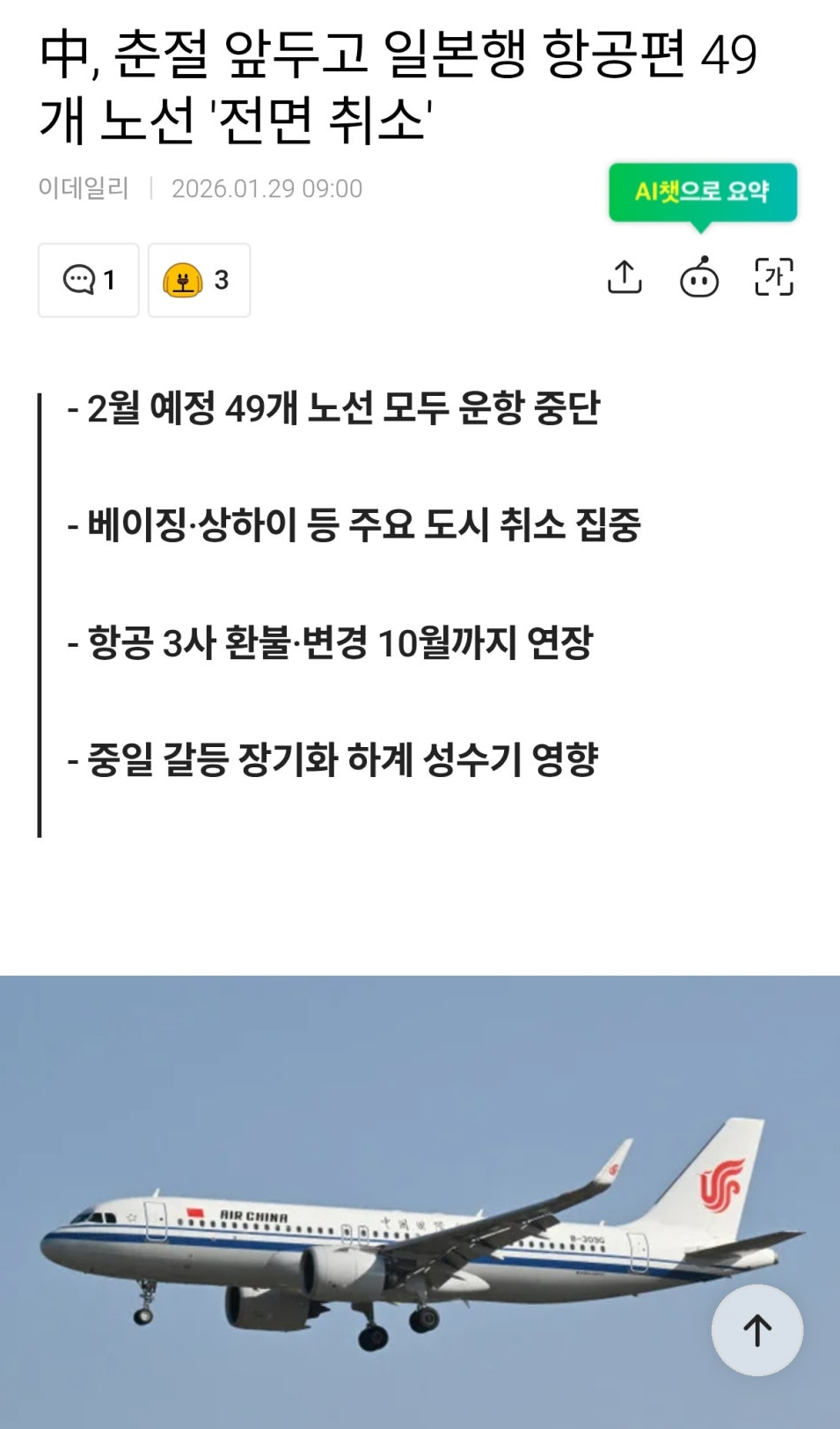Open the emoji reactions button
This screenshot has height=1429, width=840.
tap(199, 280)
